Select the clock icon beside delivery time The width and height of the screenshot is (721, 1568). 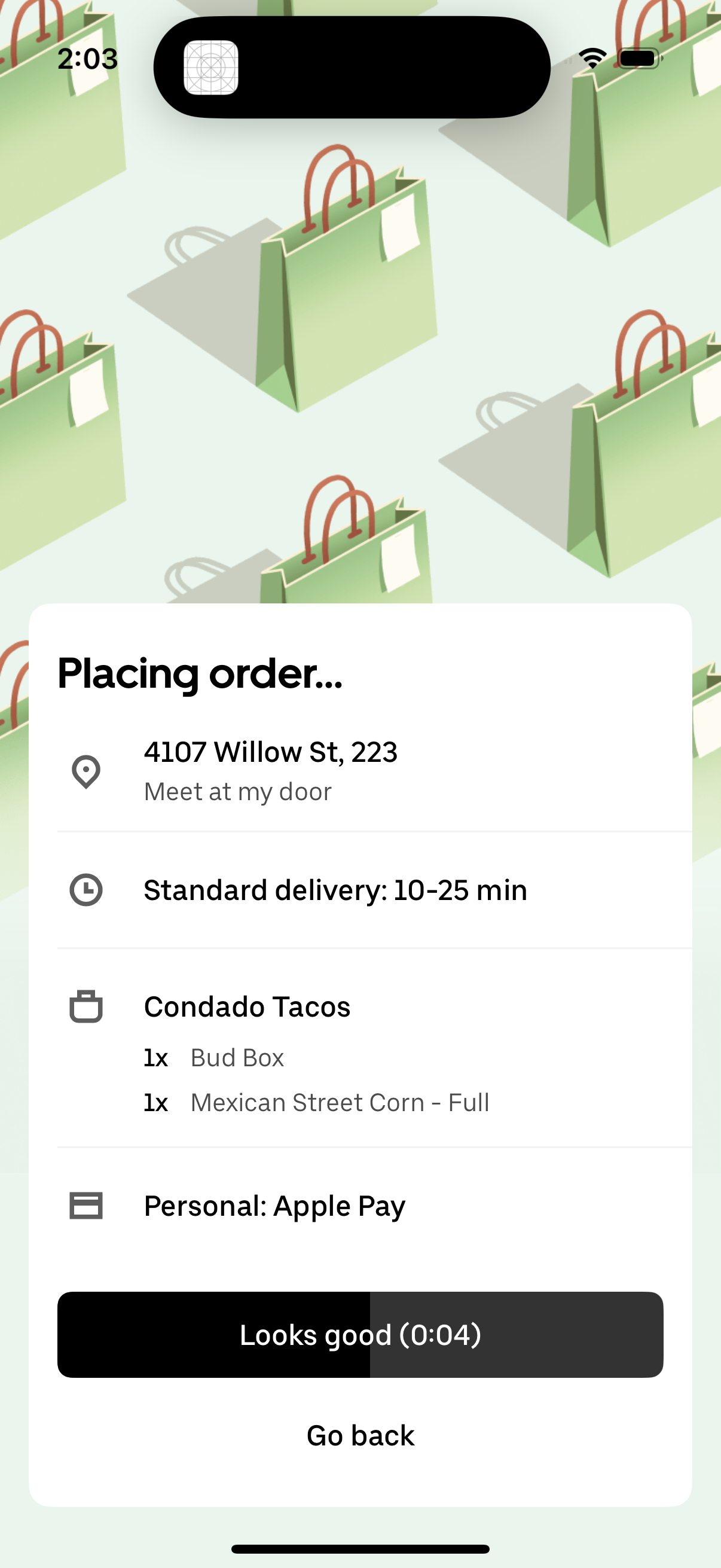click(x=85, y=889)
